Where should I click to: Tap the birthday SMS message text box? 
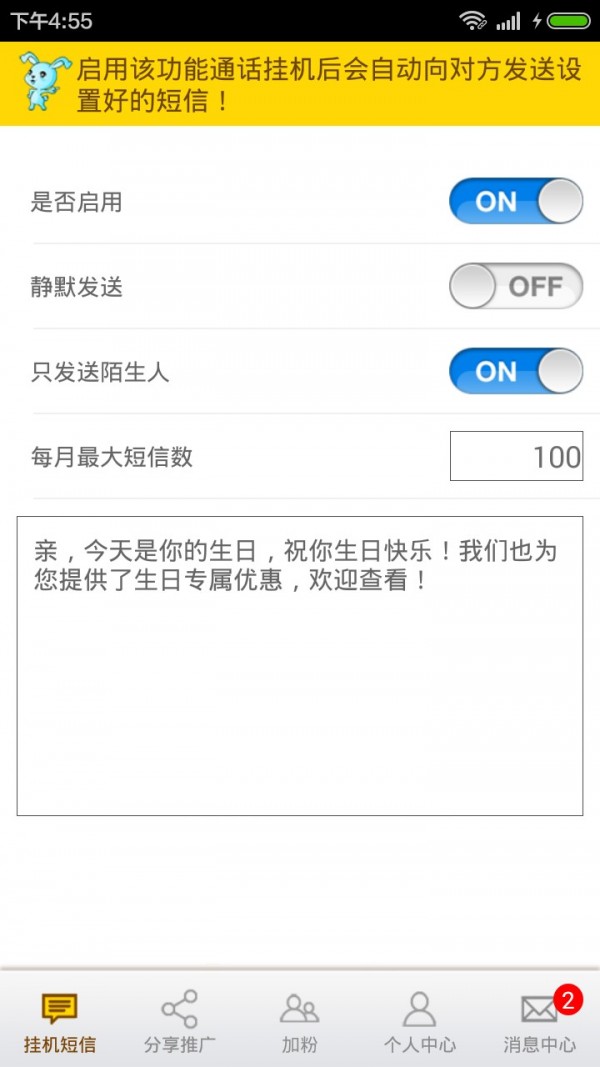(300, 666)
